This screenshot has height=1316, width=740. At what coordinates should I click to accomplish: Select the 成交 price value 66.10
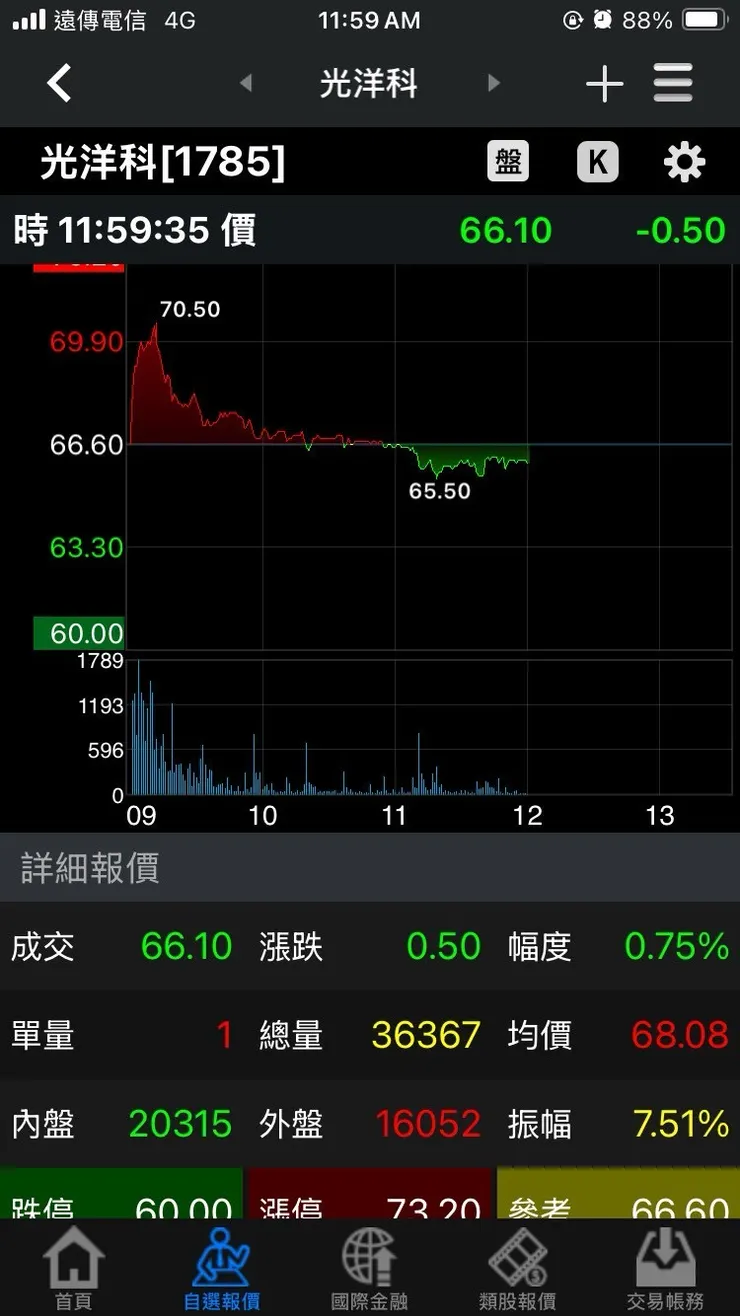185,947
